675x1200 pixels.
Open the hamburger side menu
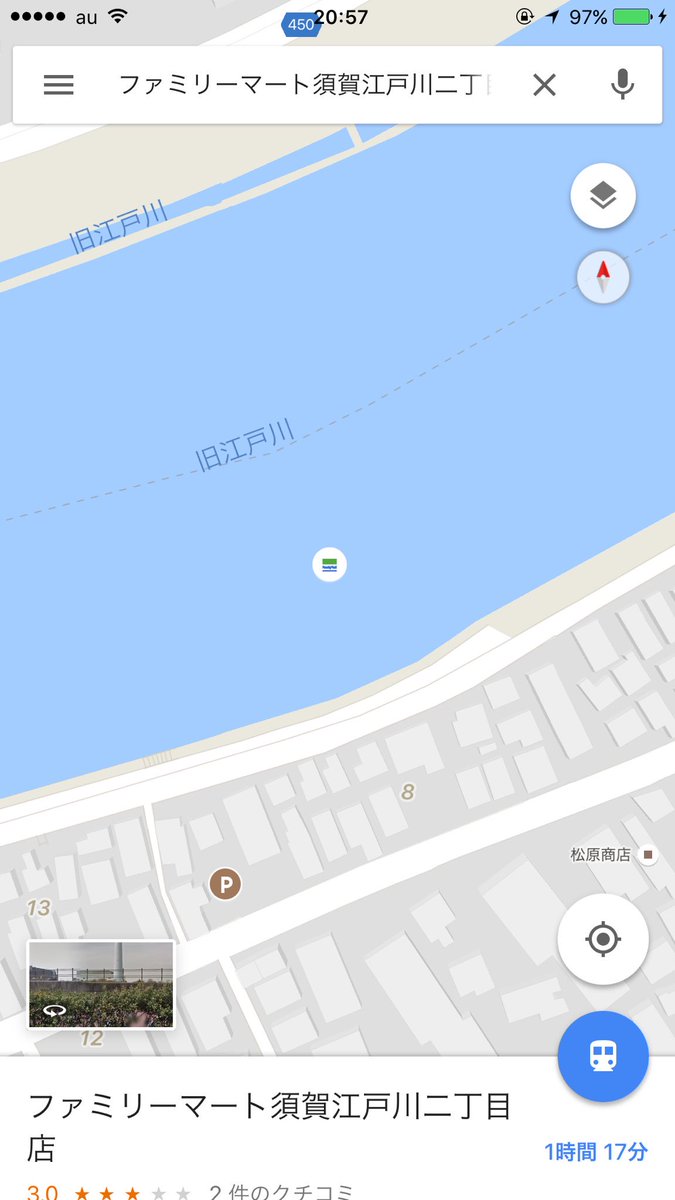(59, 85)
